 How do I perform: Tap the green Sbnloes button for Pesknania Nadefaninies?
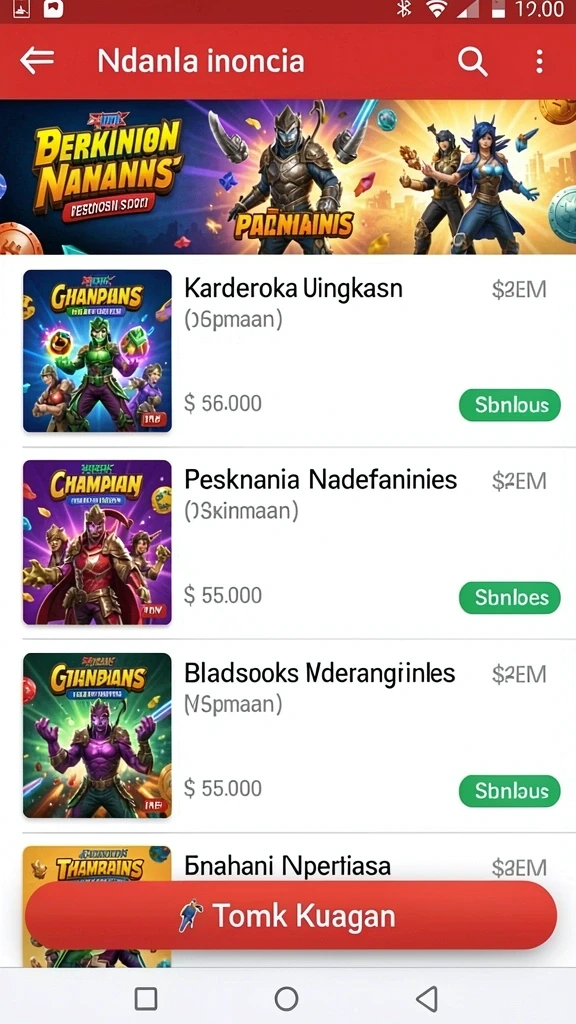tap(509, 598)
